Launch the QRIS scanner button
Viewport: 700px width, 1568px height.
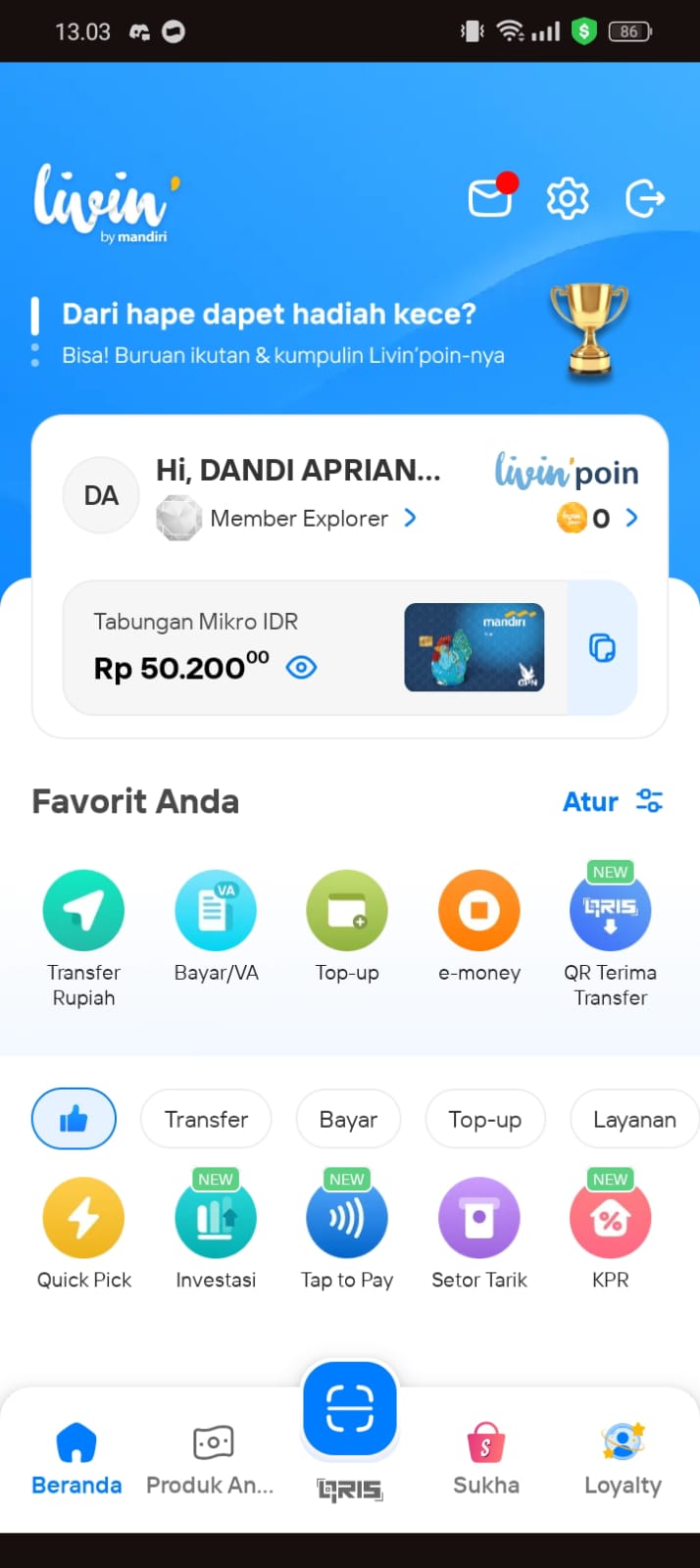tap(350, 1409)
